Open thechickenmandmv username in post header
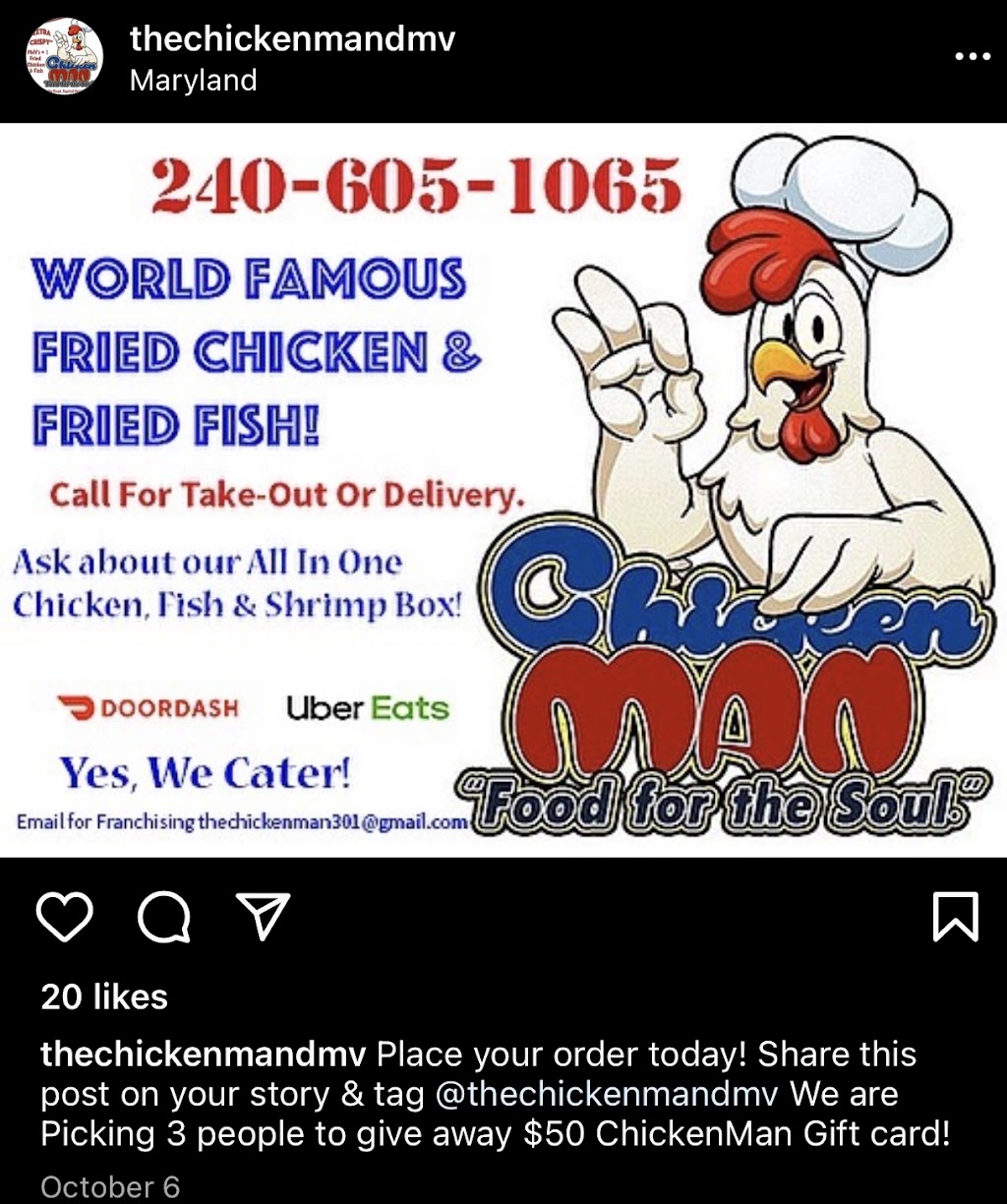Screen dimensions: 1007x1204 pyautogui.click(x=292, y=39)
